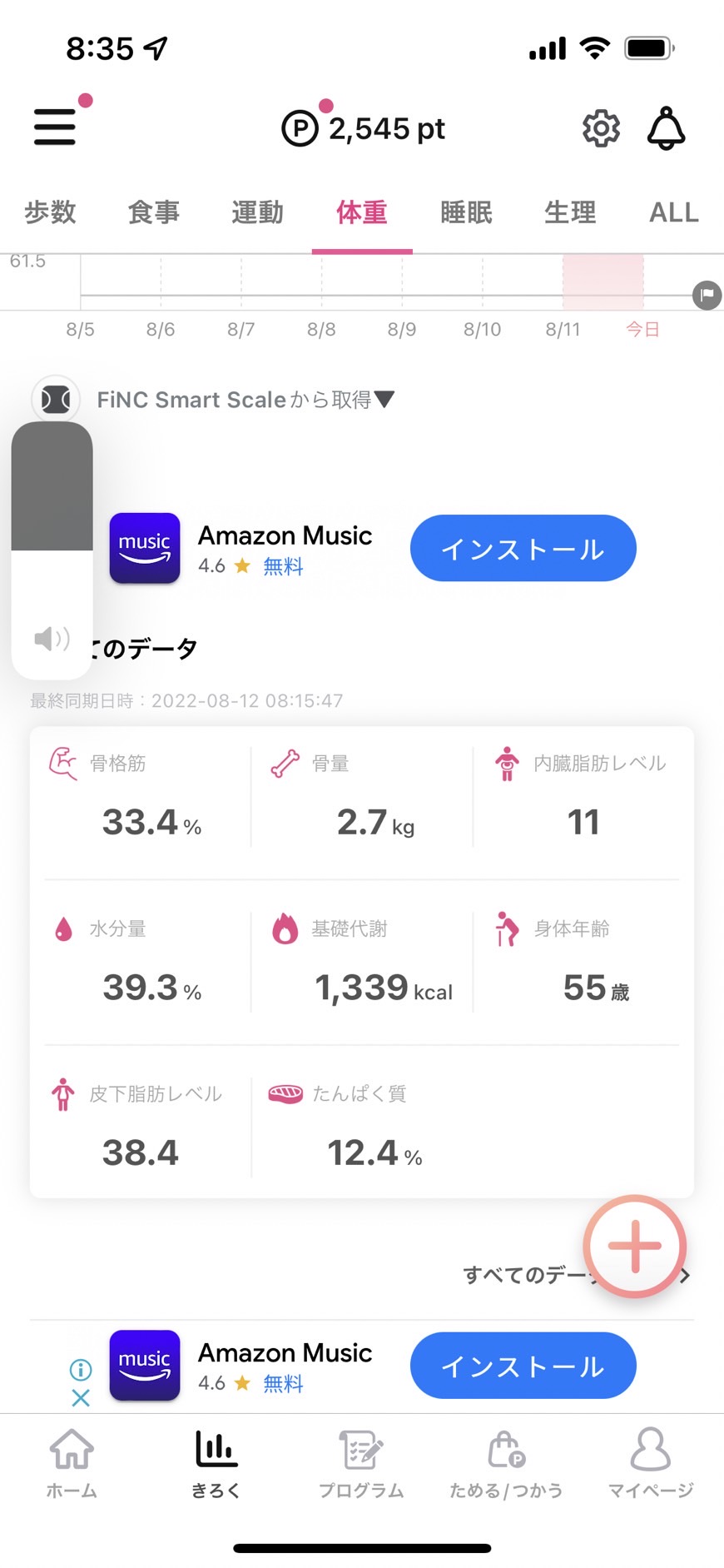Open the プログラム tab

point(361,1464)
